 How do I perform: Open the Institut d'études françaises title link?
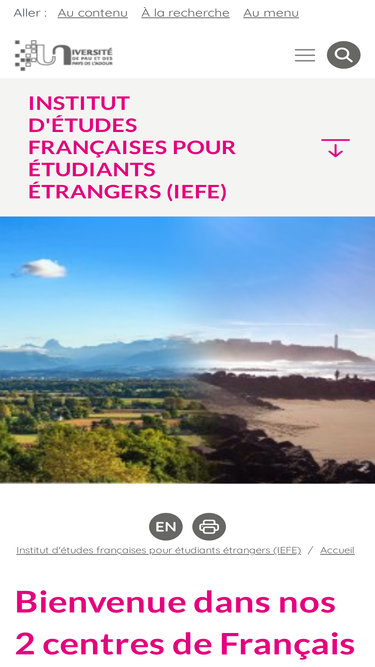click(x=132, y=147)
